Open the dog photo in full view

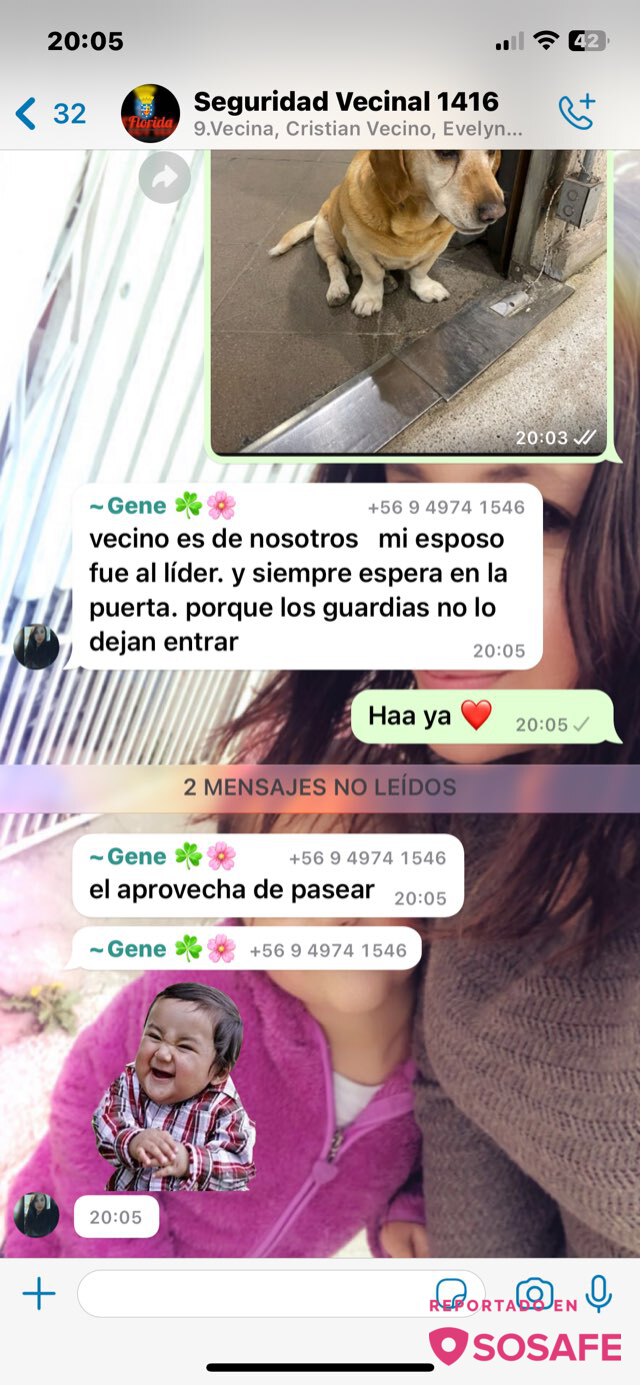[407, 300]
